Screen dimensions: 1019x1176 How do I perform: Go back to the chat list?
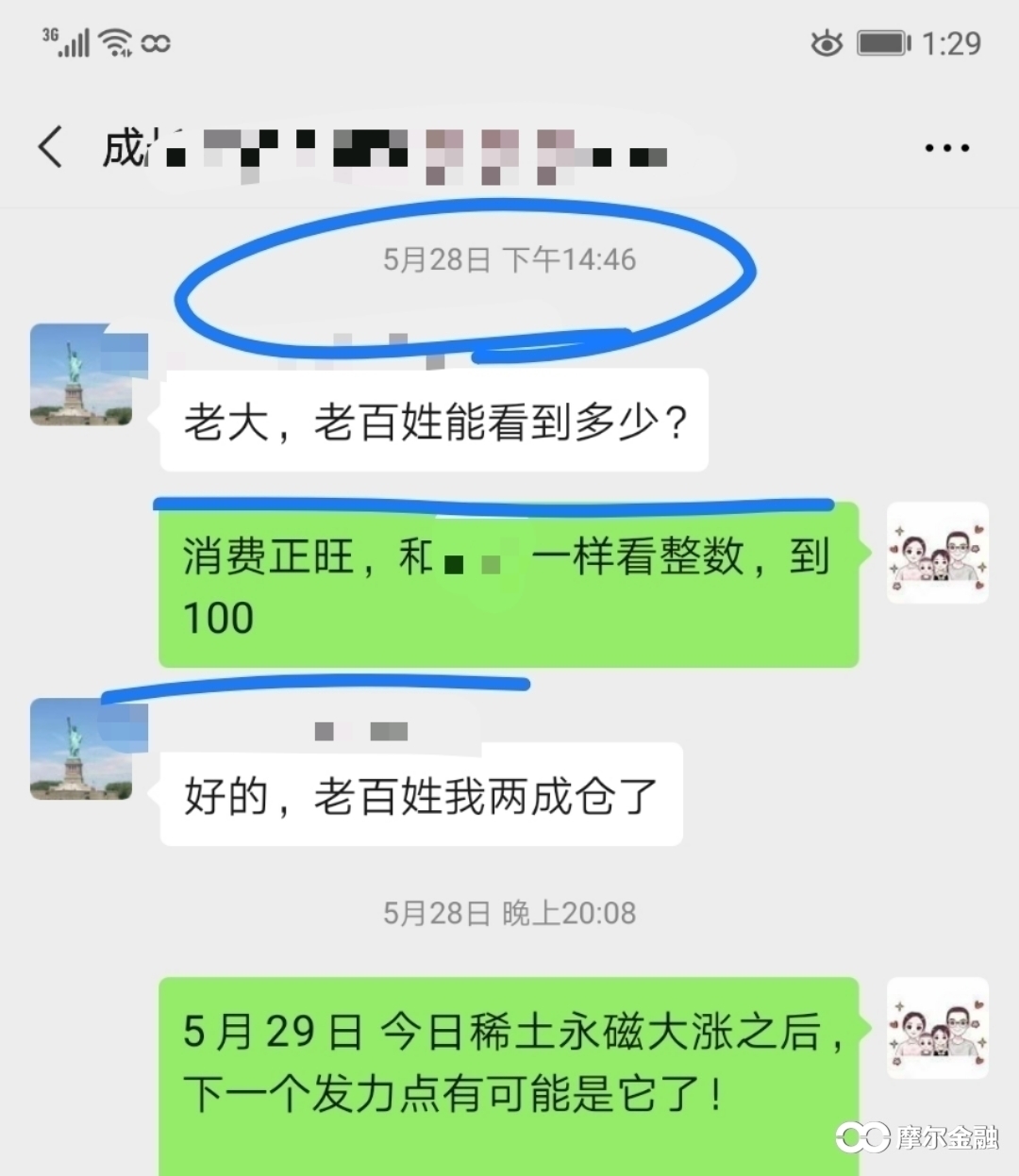coord(51,148)
